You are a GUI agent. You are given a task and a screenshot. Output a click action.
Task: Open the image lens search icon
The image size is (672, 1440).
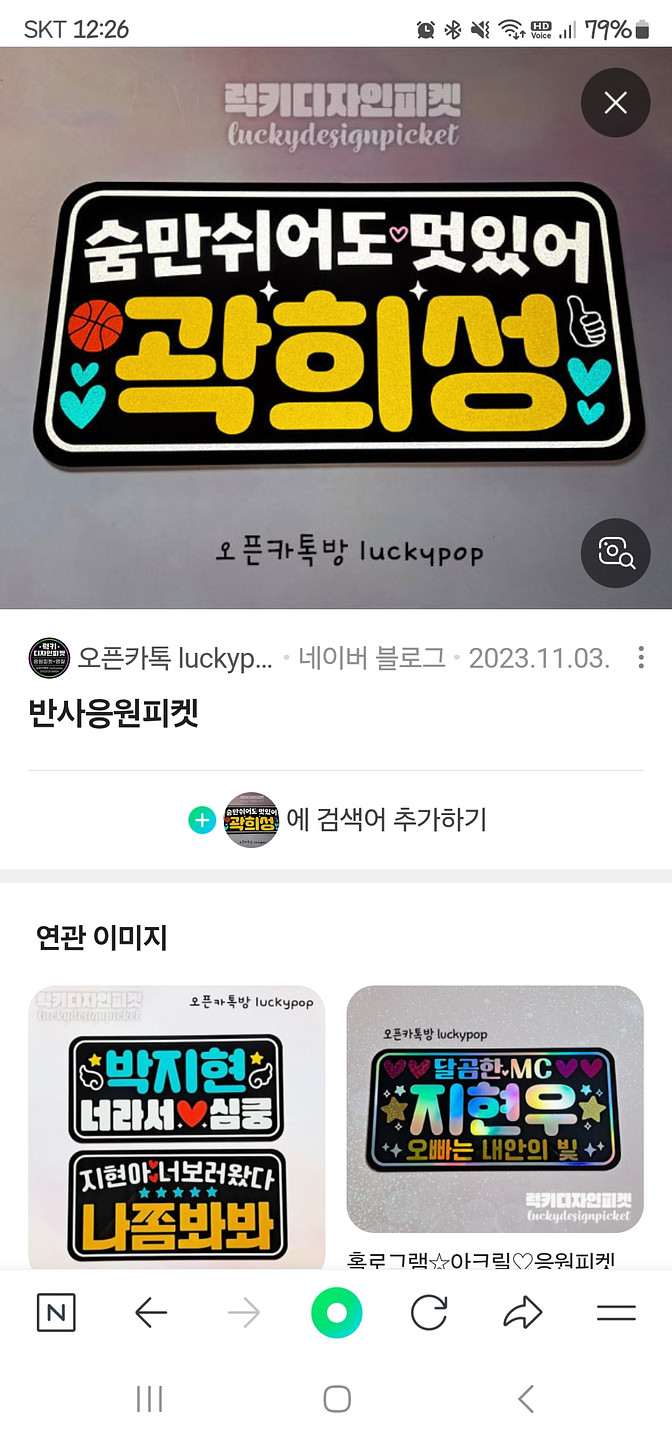click(x=615, y=553)
